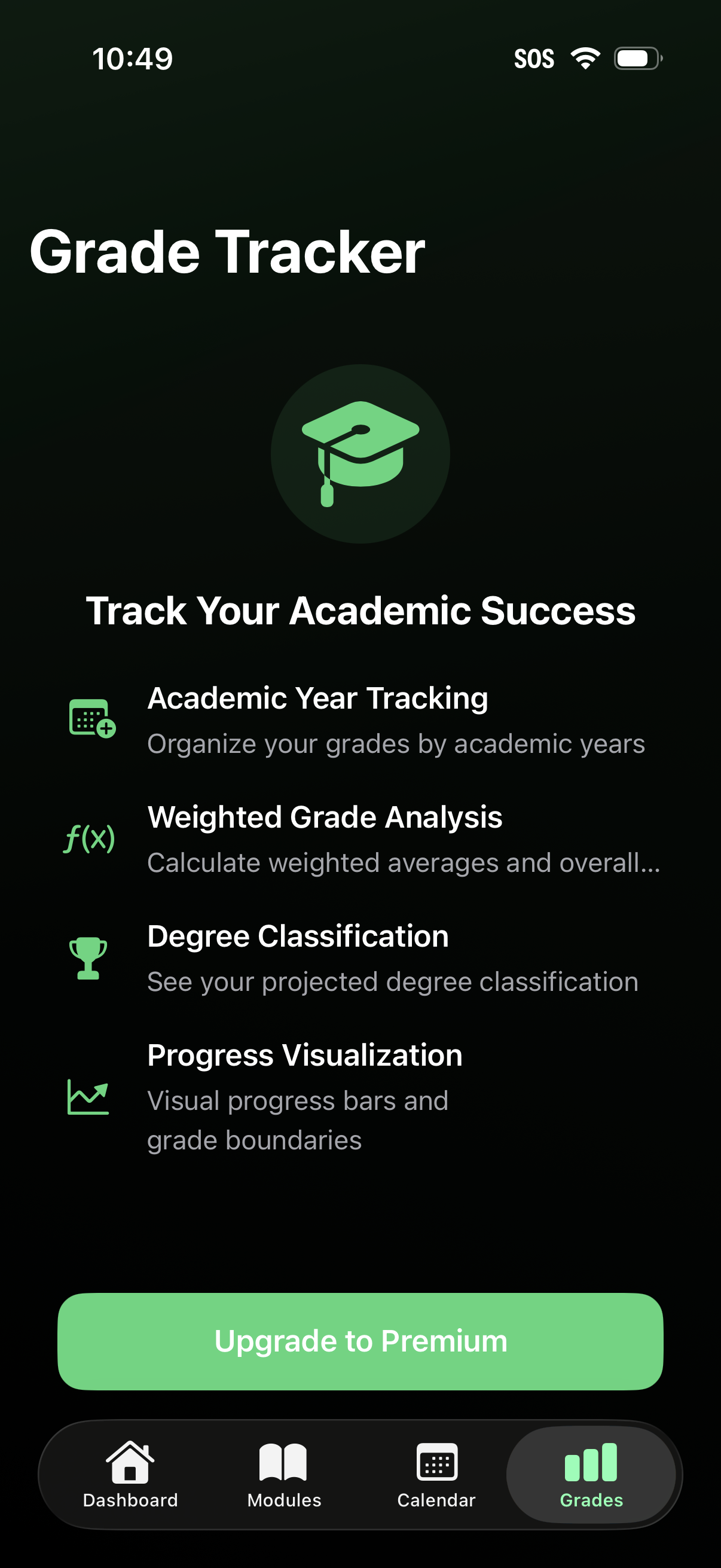Tap the time display in status bar
The height and width of the screenshot is (1568, 721).
coord(133,58)
